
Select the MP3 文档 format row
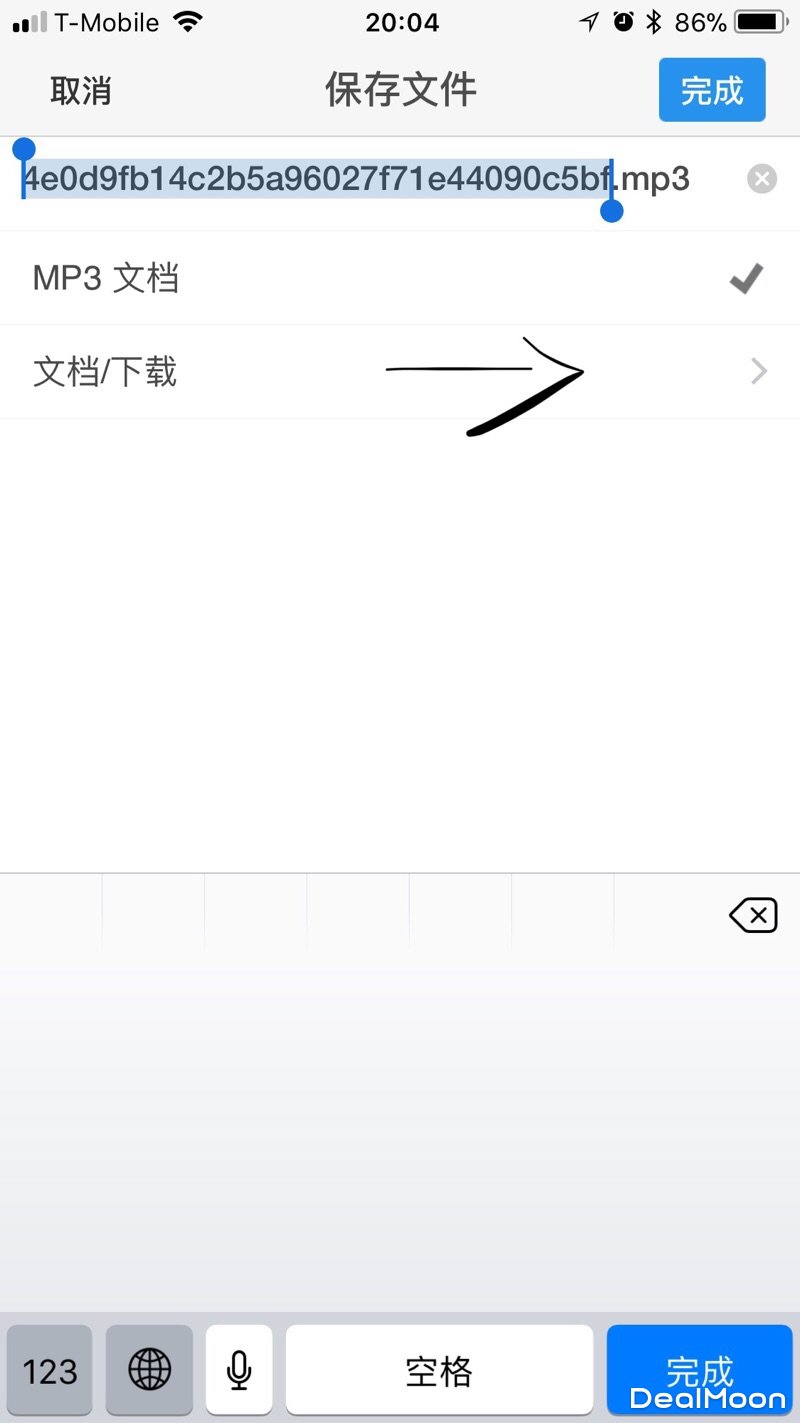point(400,278)
